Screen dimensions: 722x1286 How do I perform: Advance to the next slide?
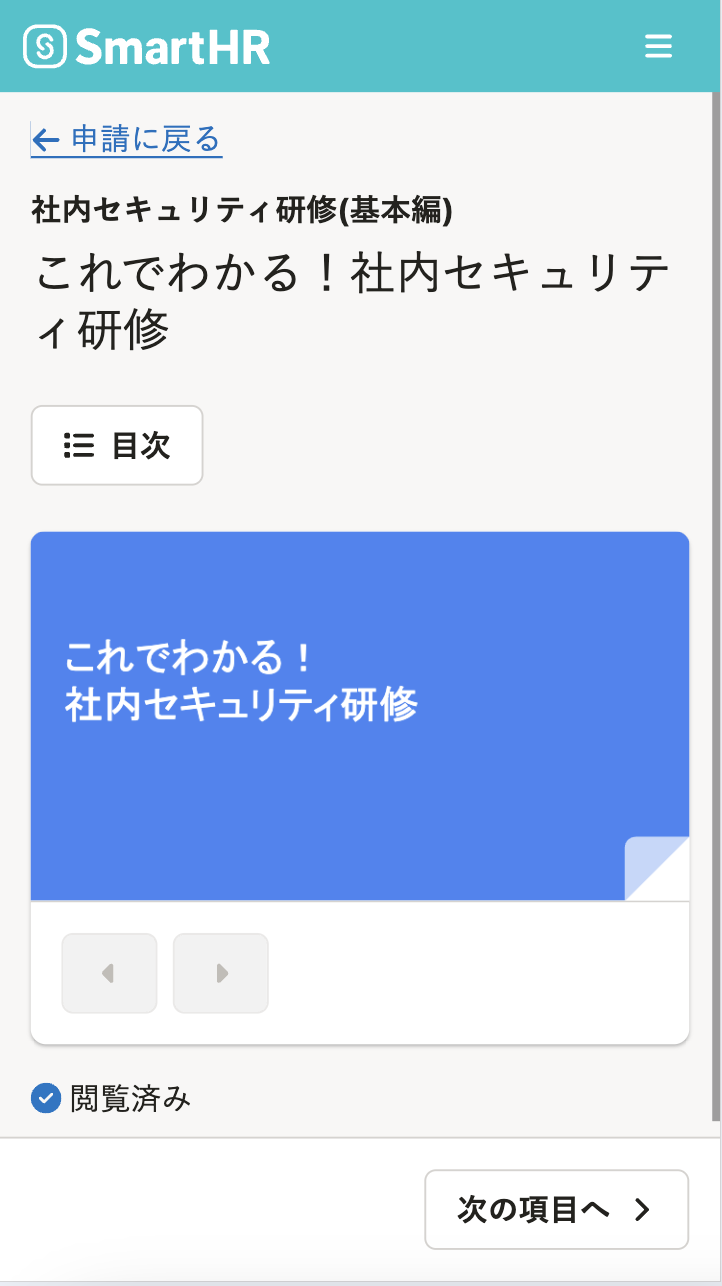point(221,973)
